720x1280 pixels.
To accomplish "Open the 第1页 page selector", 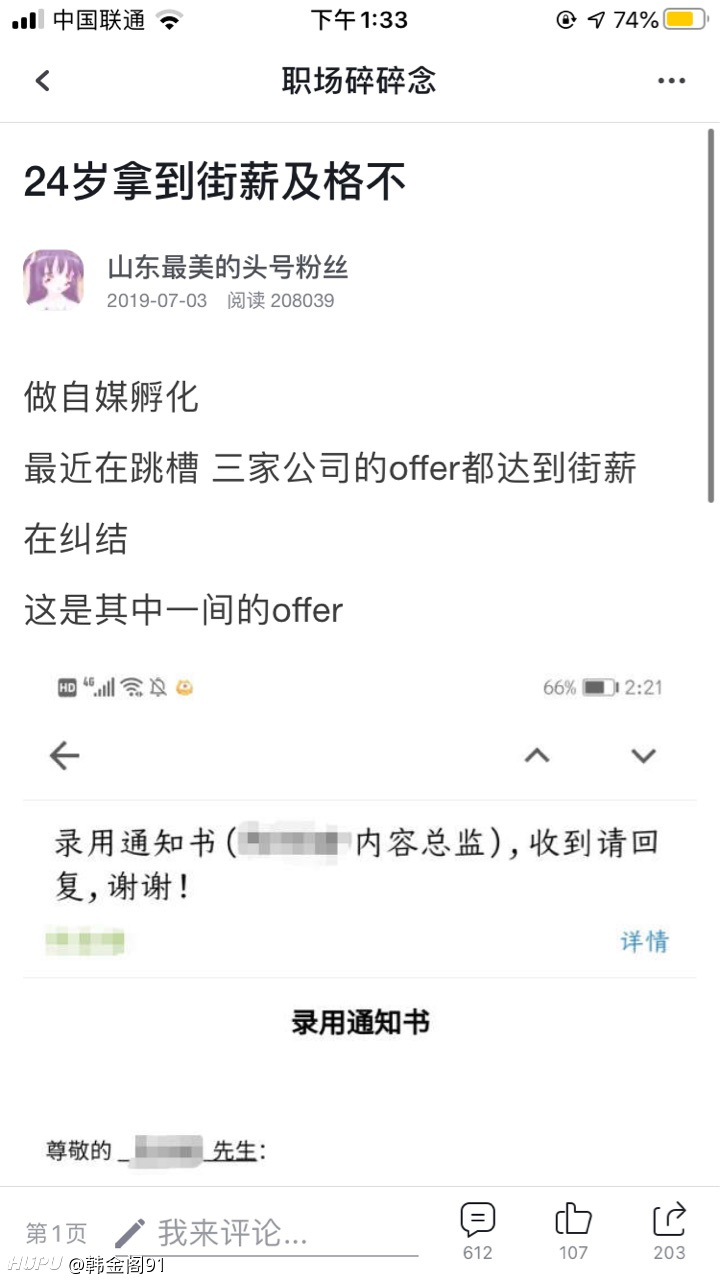I will [x=56, y=1233].
